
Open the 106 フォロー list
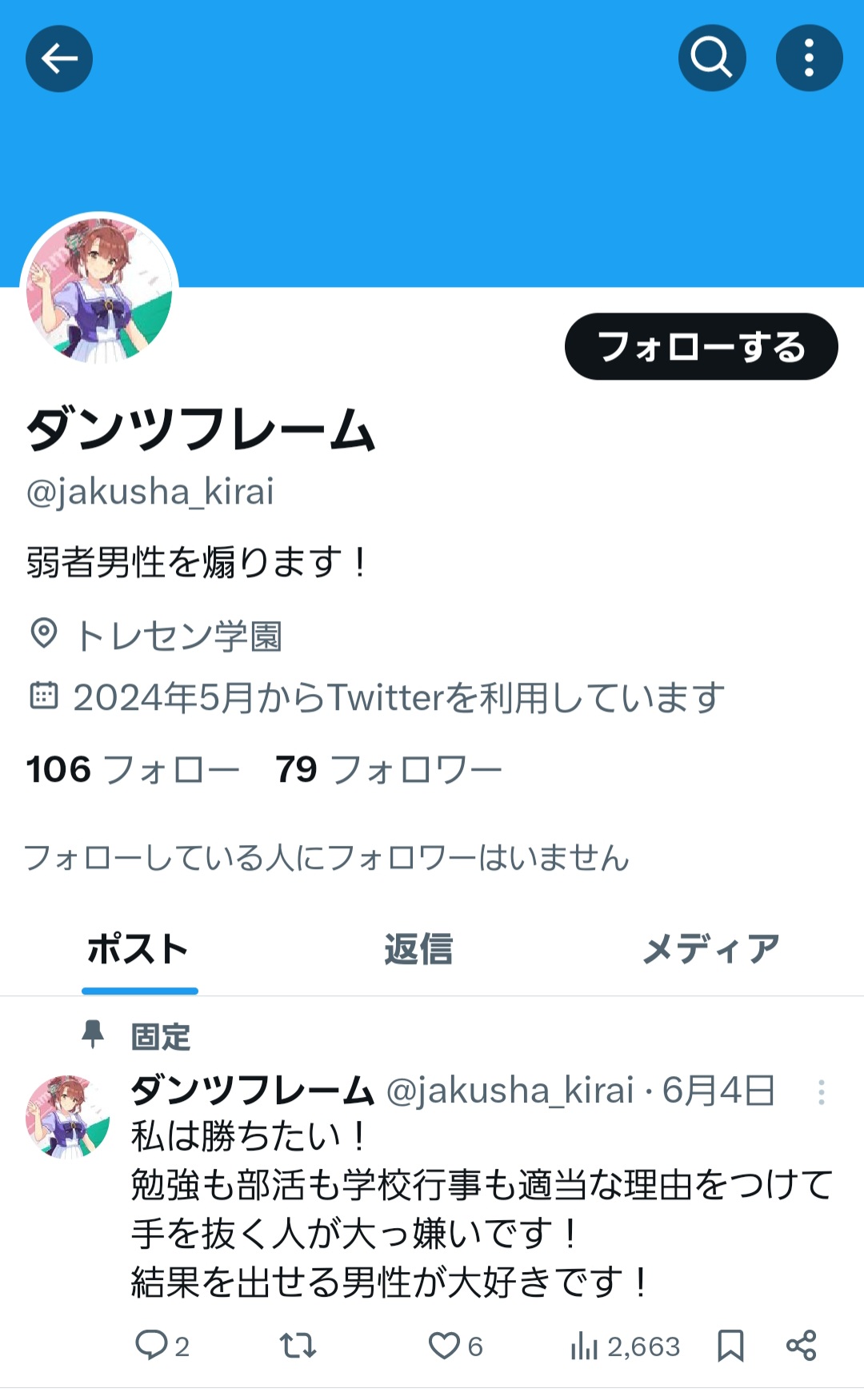tap(133, 769)
